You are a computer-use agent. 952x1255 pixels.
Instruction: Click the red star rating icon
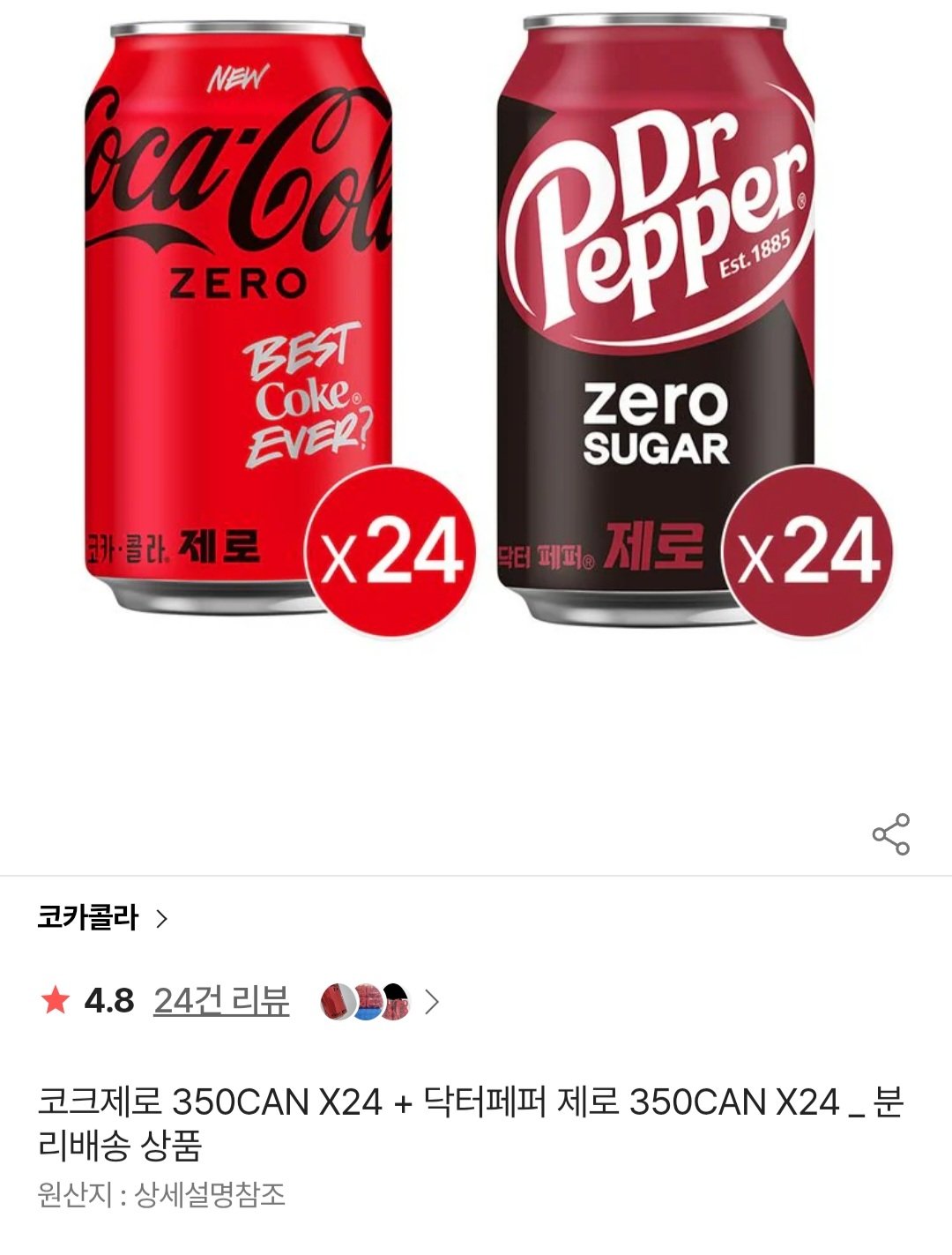[x=55, y=998]
